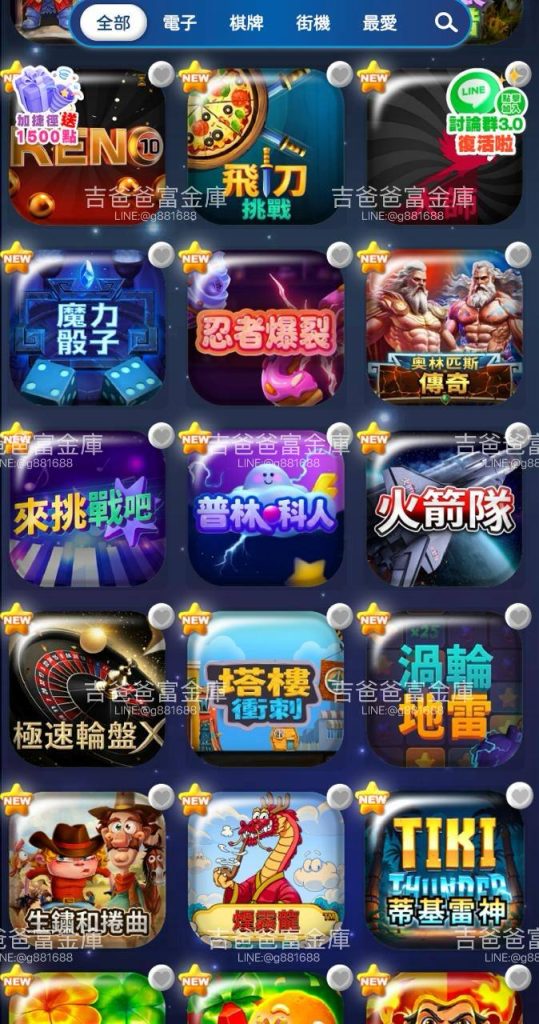This screenshot has height=1024, width=539.
Task: Switch to the 電子 tab
Action: pos(180,23)
